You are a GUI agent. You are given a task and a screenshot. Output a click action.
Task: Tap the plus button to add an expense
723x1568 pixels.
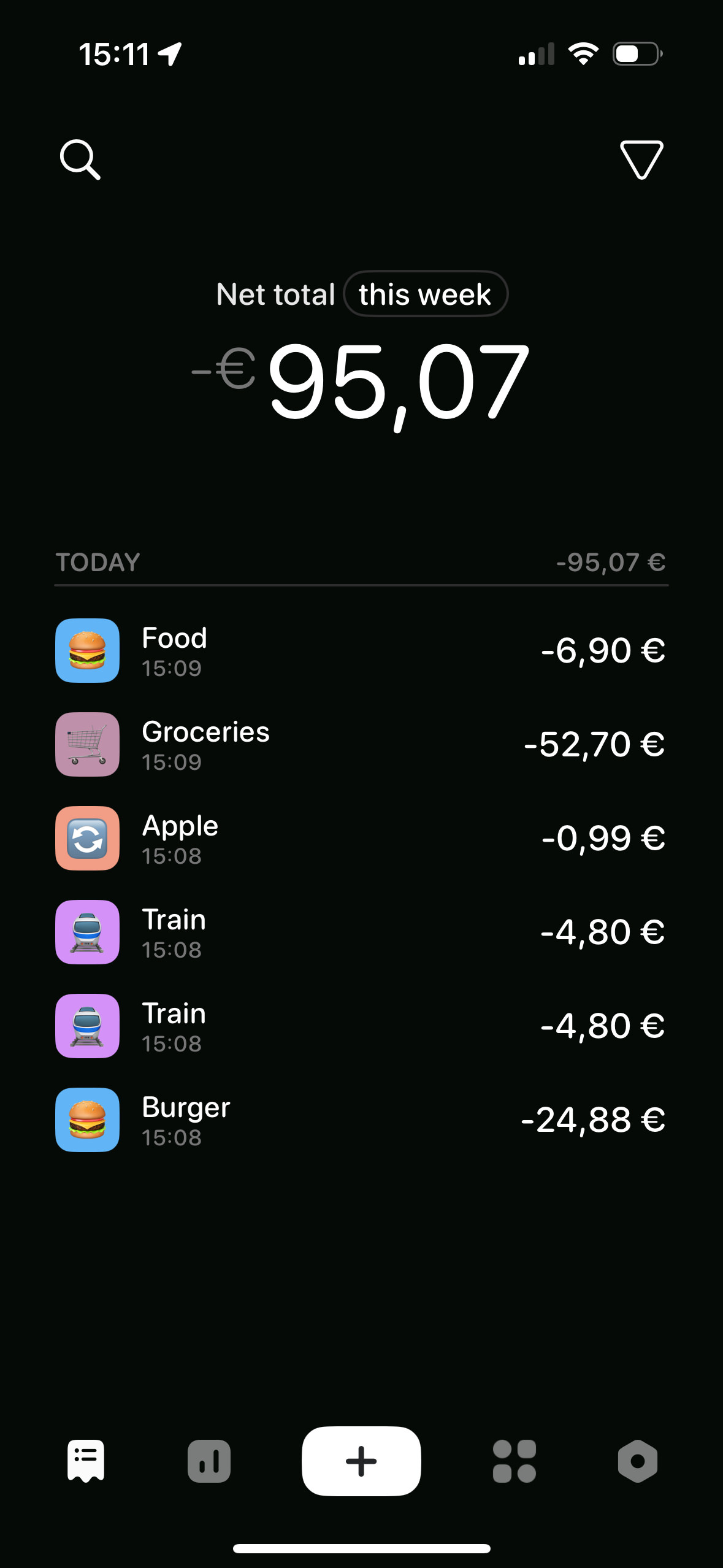point(361,1460)
